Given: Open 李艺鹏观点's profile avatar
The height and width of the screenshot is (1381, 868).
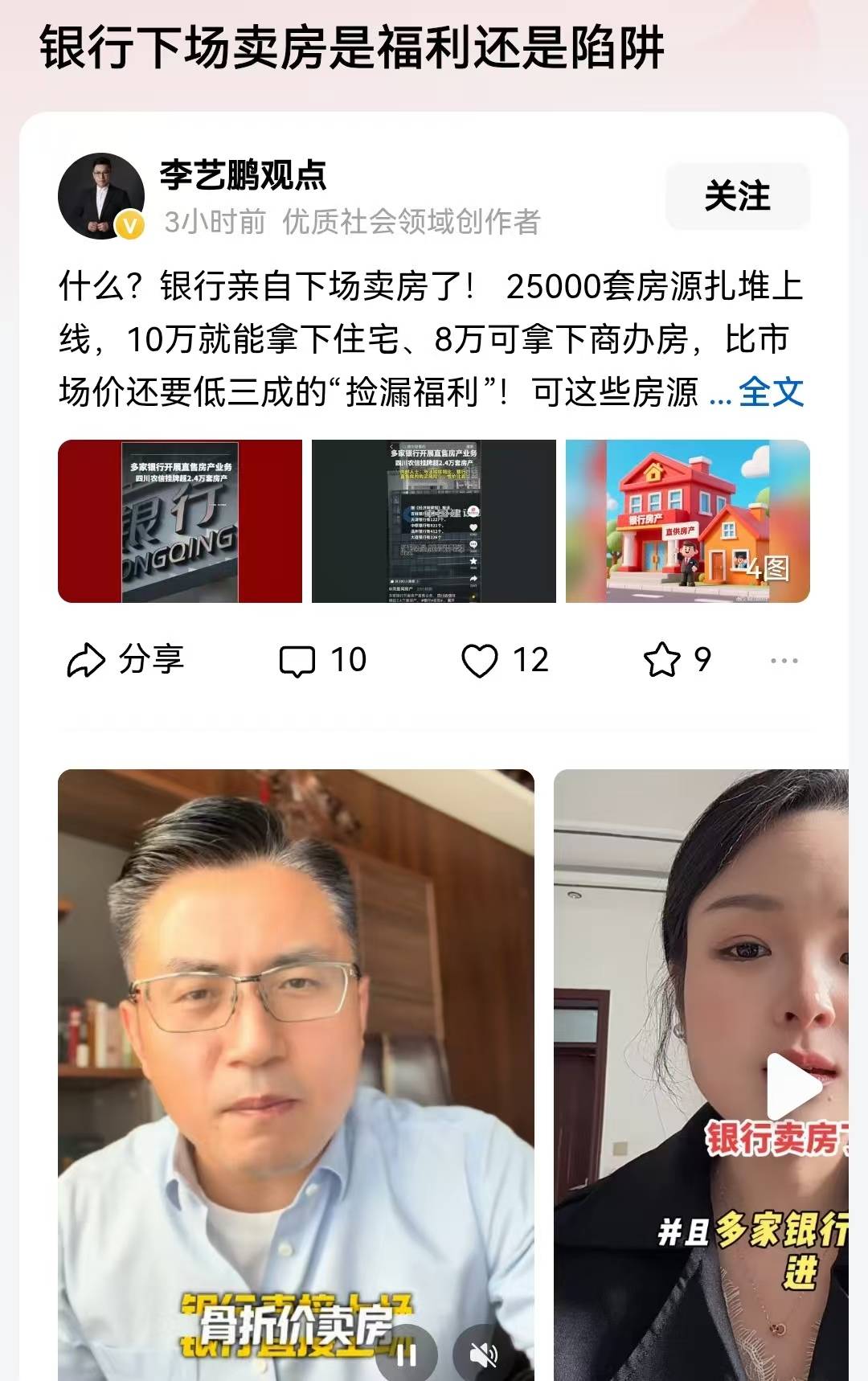Looking at the screenshot, I should pyautogui.click(x=101, y=197).
